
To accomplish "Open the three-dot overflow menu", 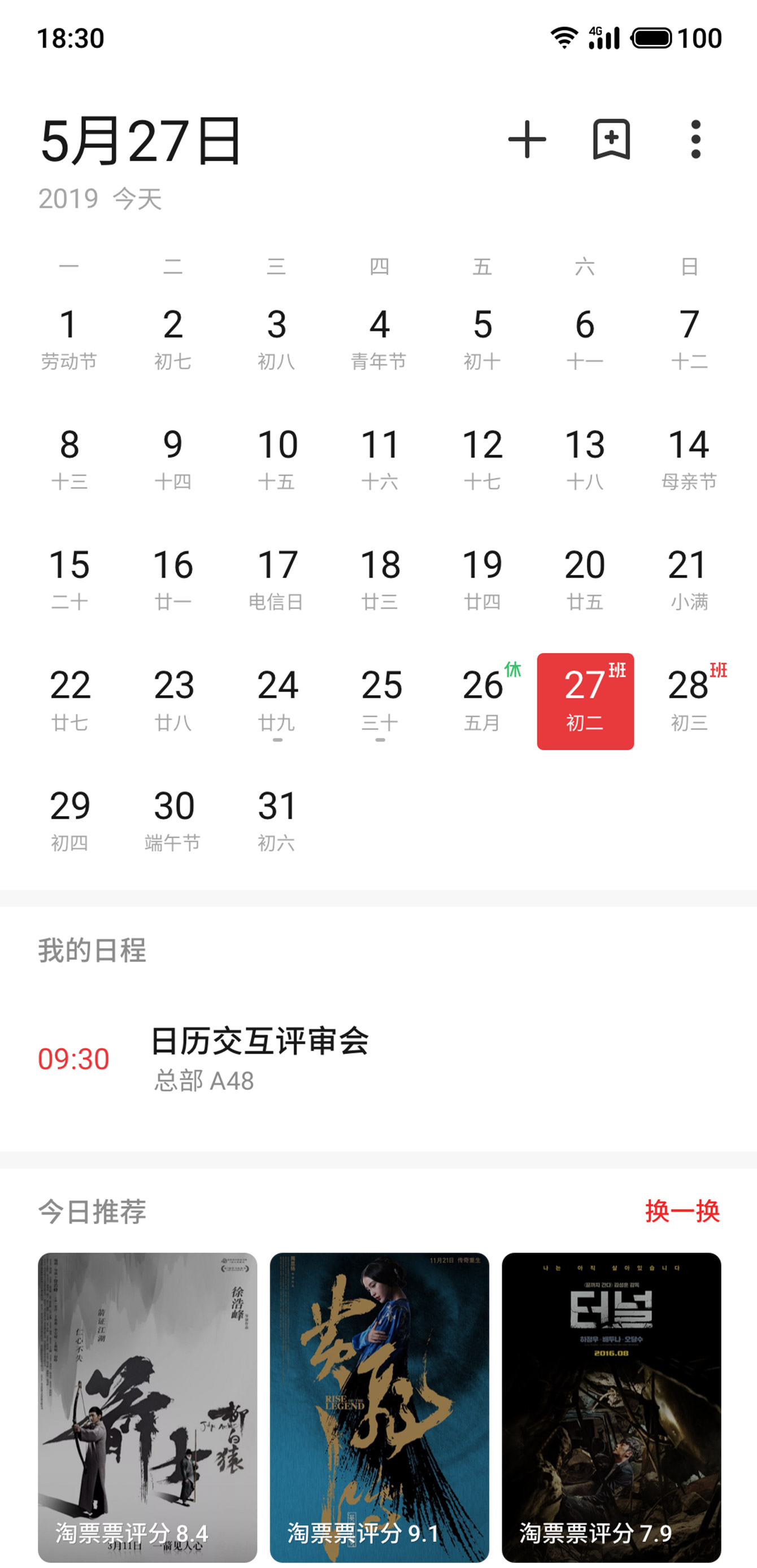I will tap(695, 140).
